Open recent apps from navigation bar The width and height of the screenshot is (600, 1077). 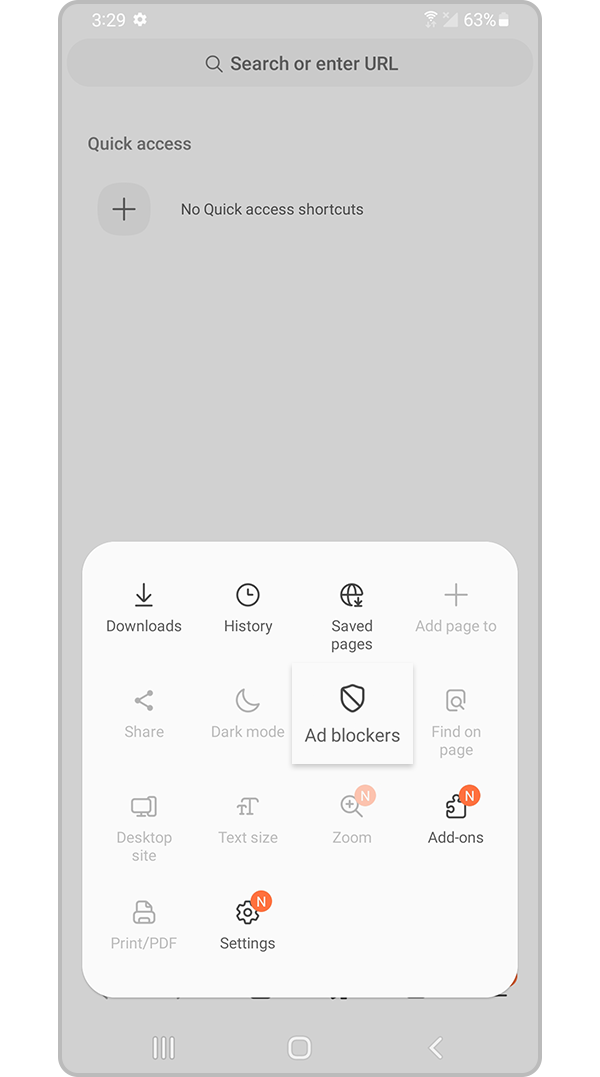(x=163, y=1047)
